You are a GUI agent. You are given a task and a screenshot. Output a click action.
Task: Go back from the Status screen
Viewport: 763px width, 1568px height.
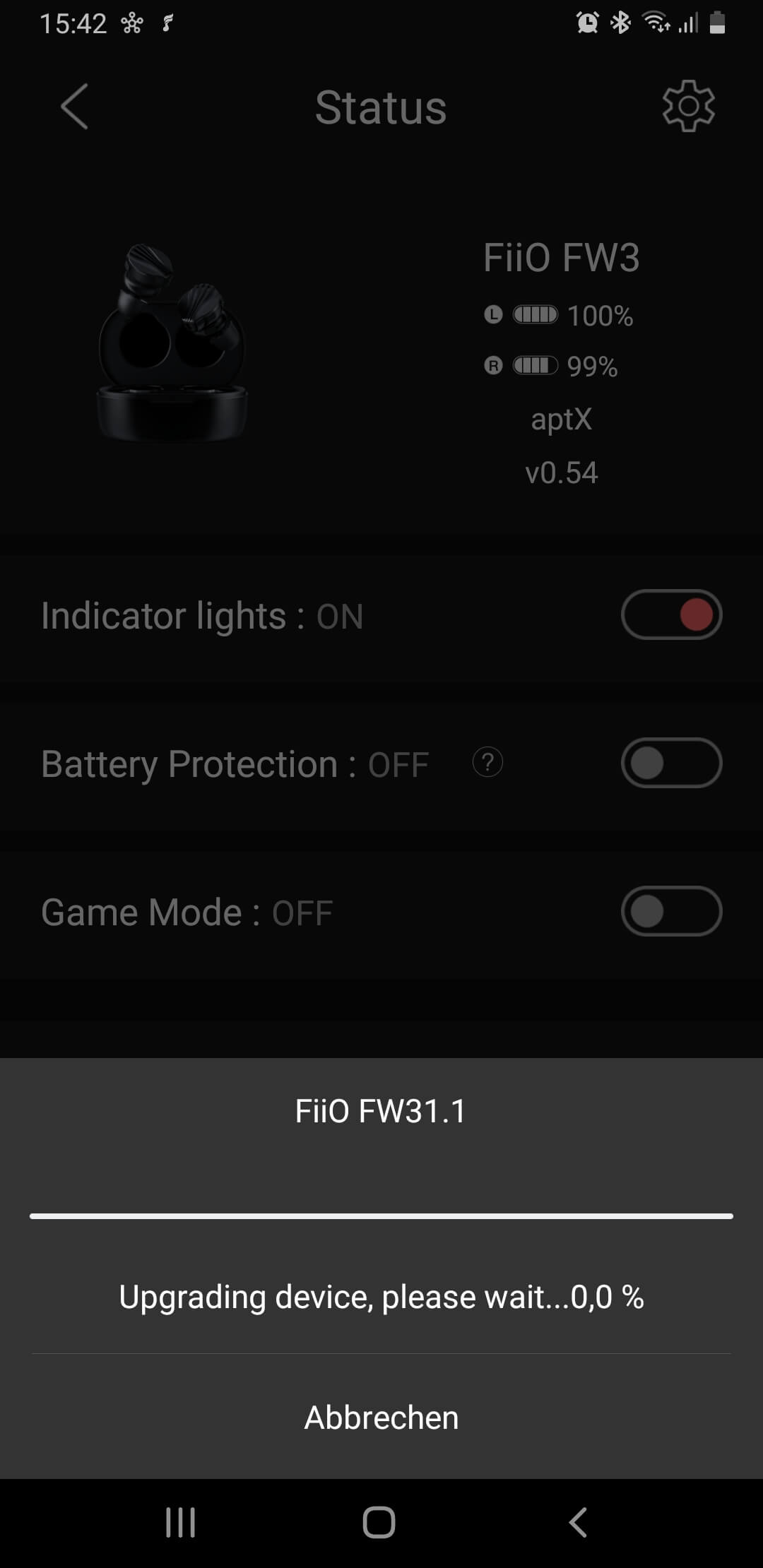tap(74, 107)
